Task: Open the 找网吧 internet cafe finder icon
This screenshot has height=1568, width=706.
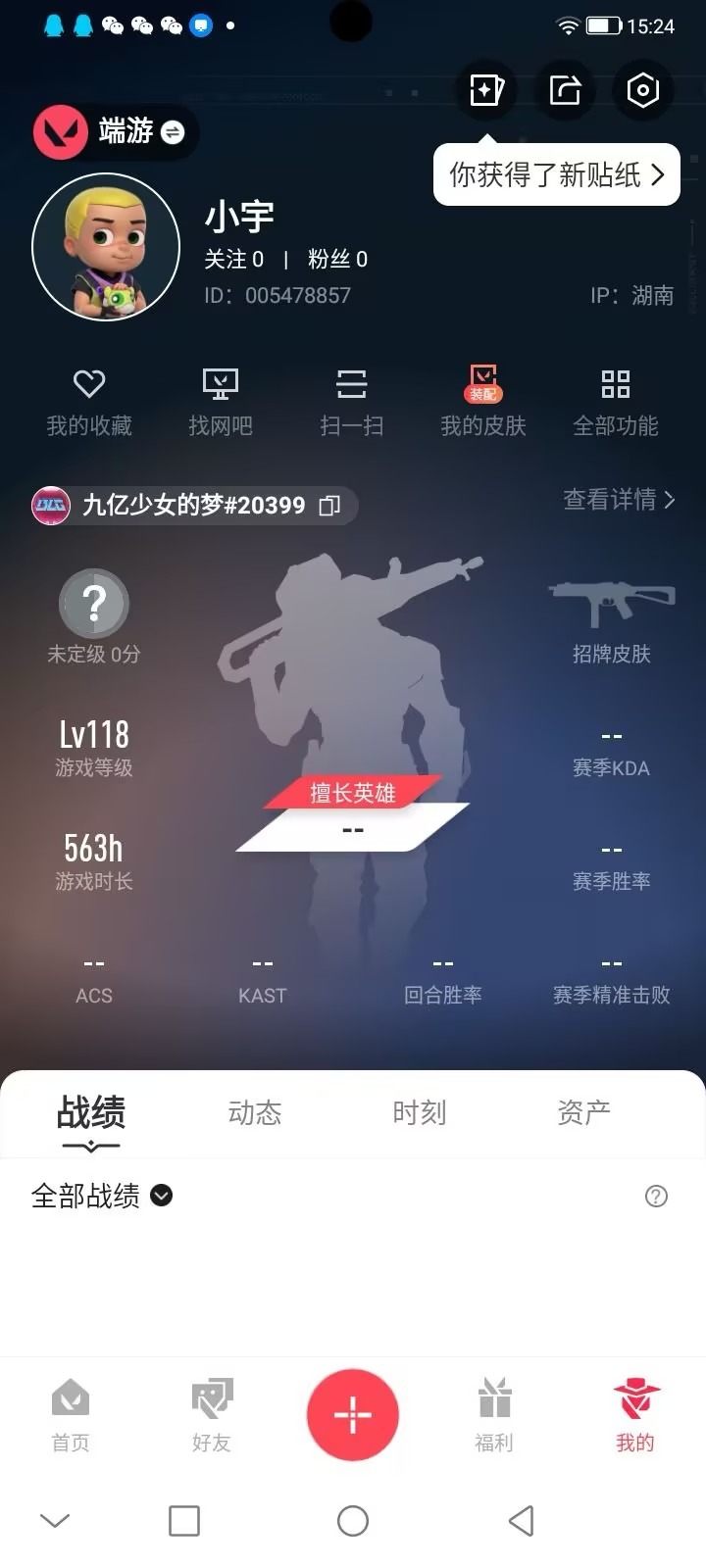Action: [x=221, y=396]
